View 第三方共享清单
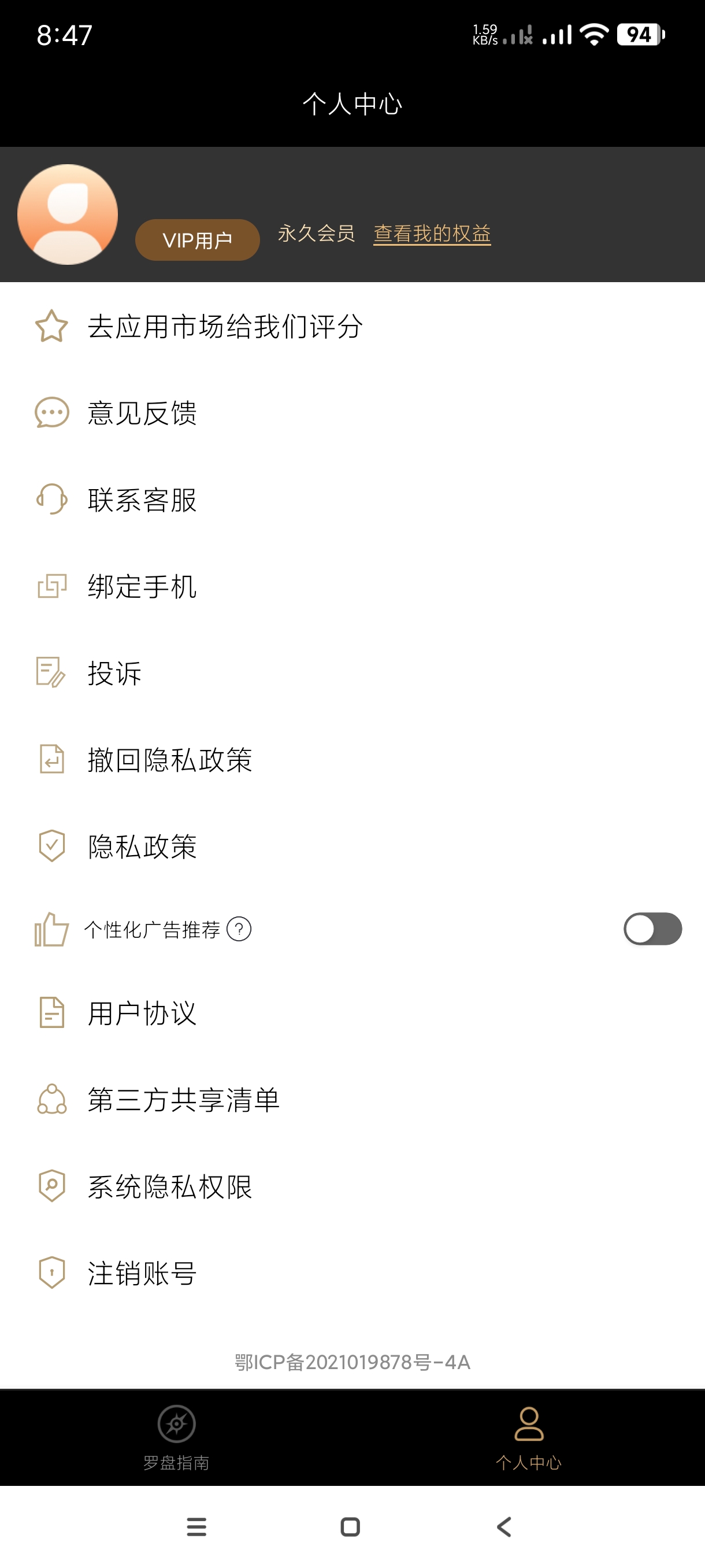 [183, 1100]
